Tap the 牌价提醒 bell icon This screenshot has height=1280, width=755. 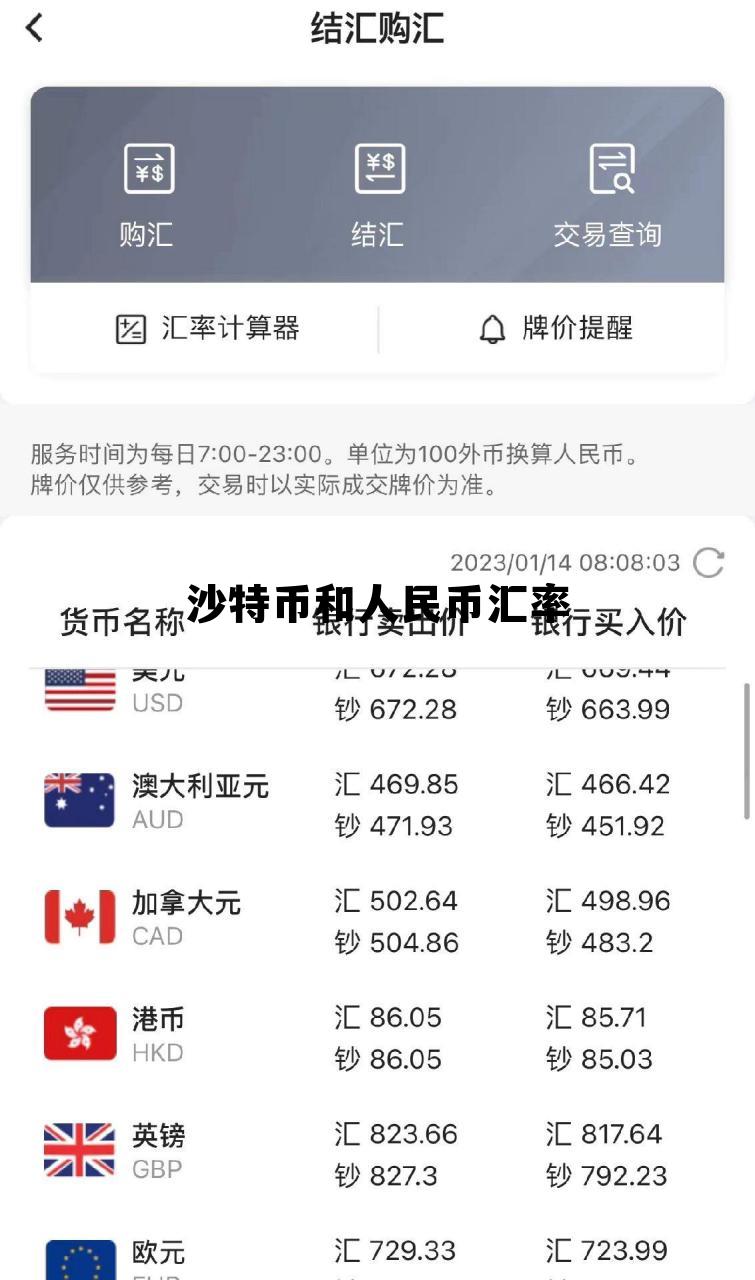point(491,327)
